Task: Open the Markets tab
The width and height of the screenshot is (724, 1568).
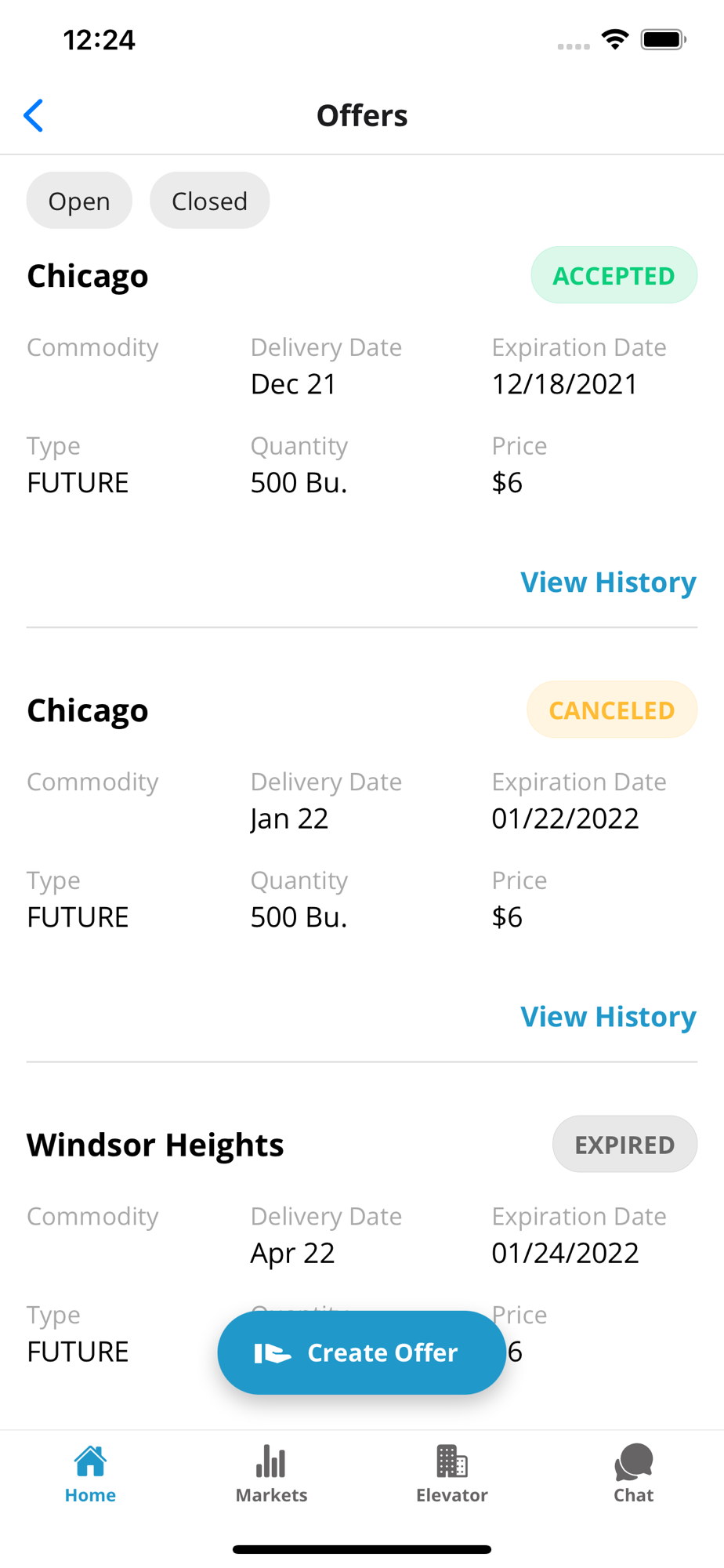Action: [271, 1475]
